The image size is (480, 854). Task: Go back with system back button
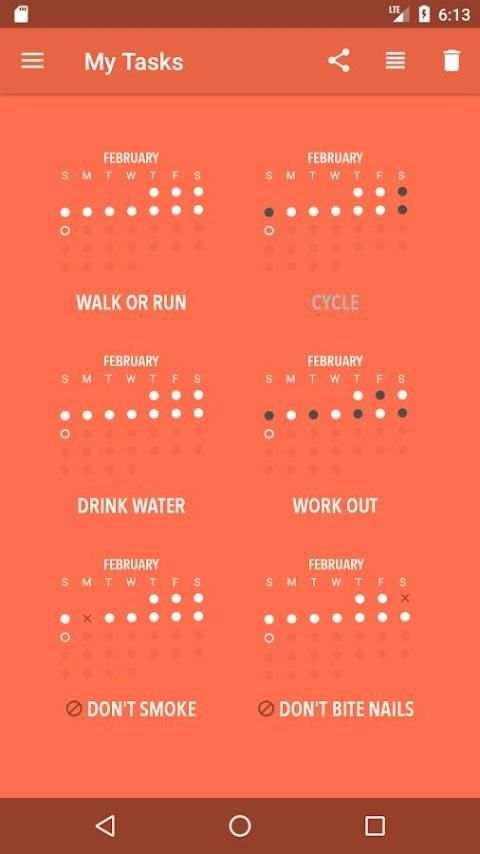pyautogui.click(x=105, y=826)
